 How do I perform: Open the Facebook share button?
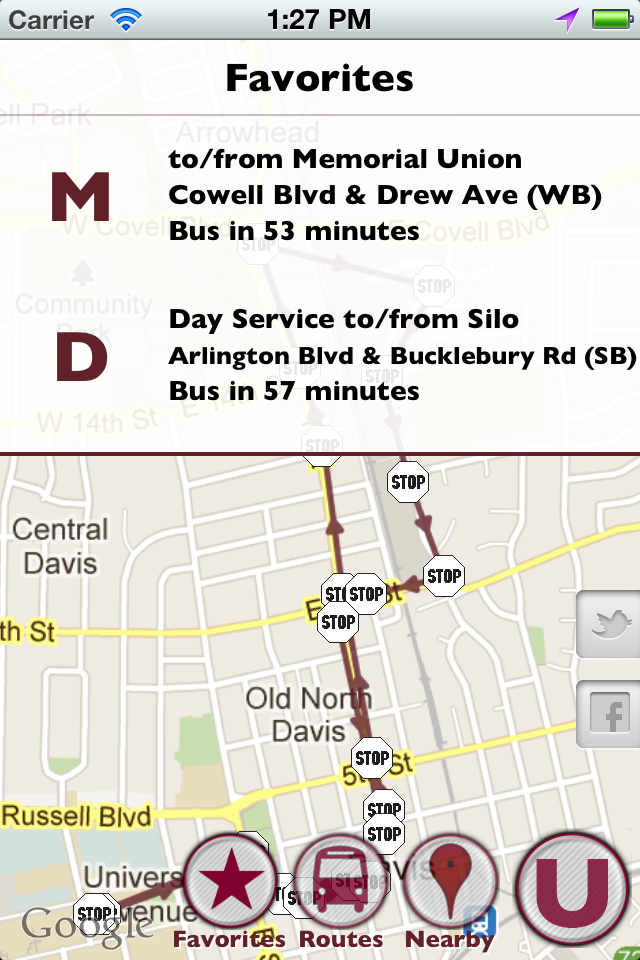(608, 713)
